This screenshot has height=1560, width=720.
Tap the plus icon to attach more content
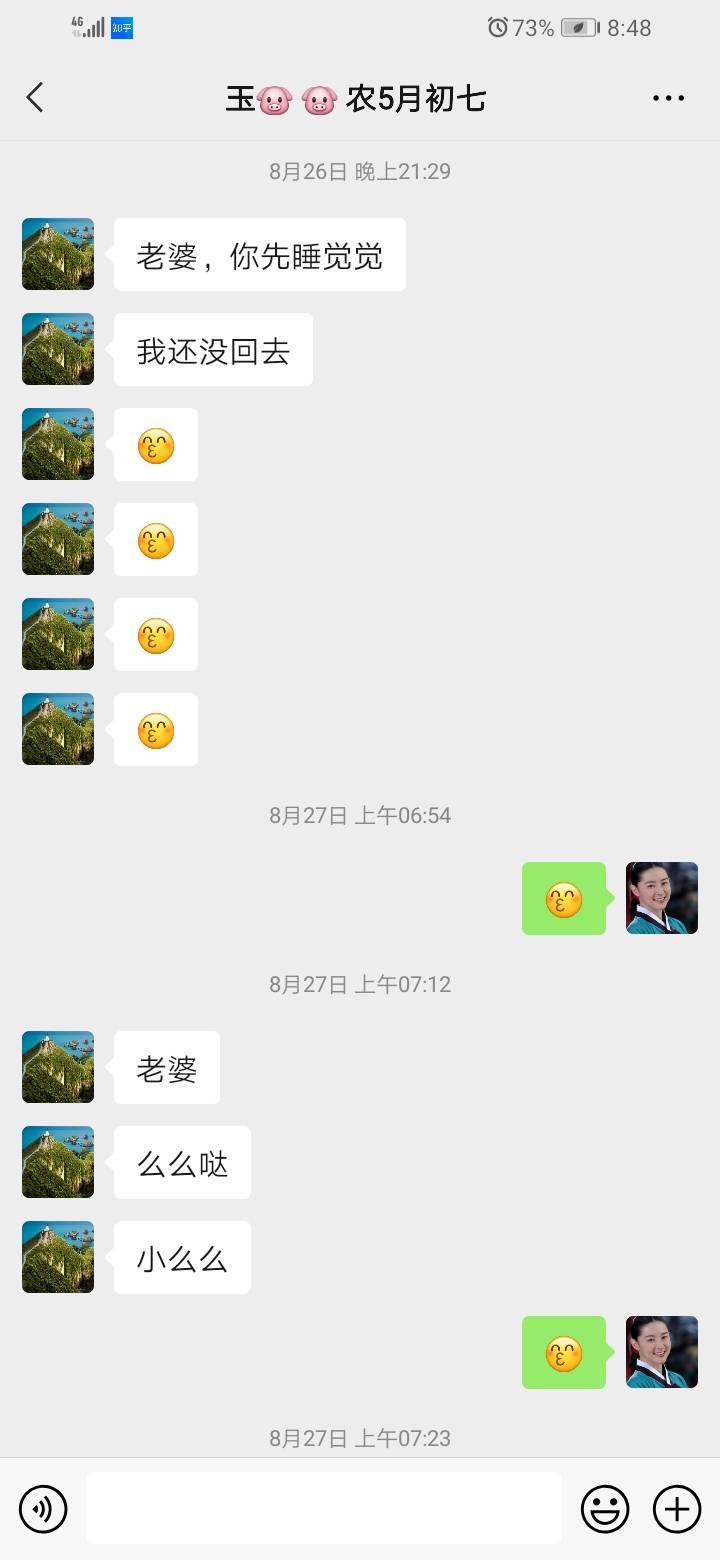coord(677,1508)
